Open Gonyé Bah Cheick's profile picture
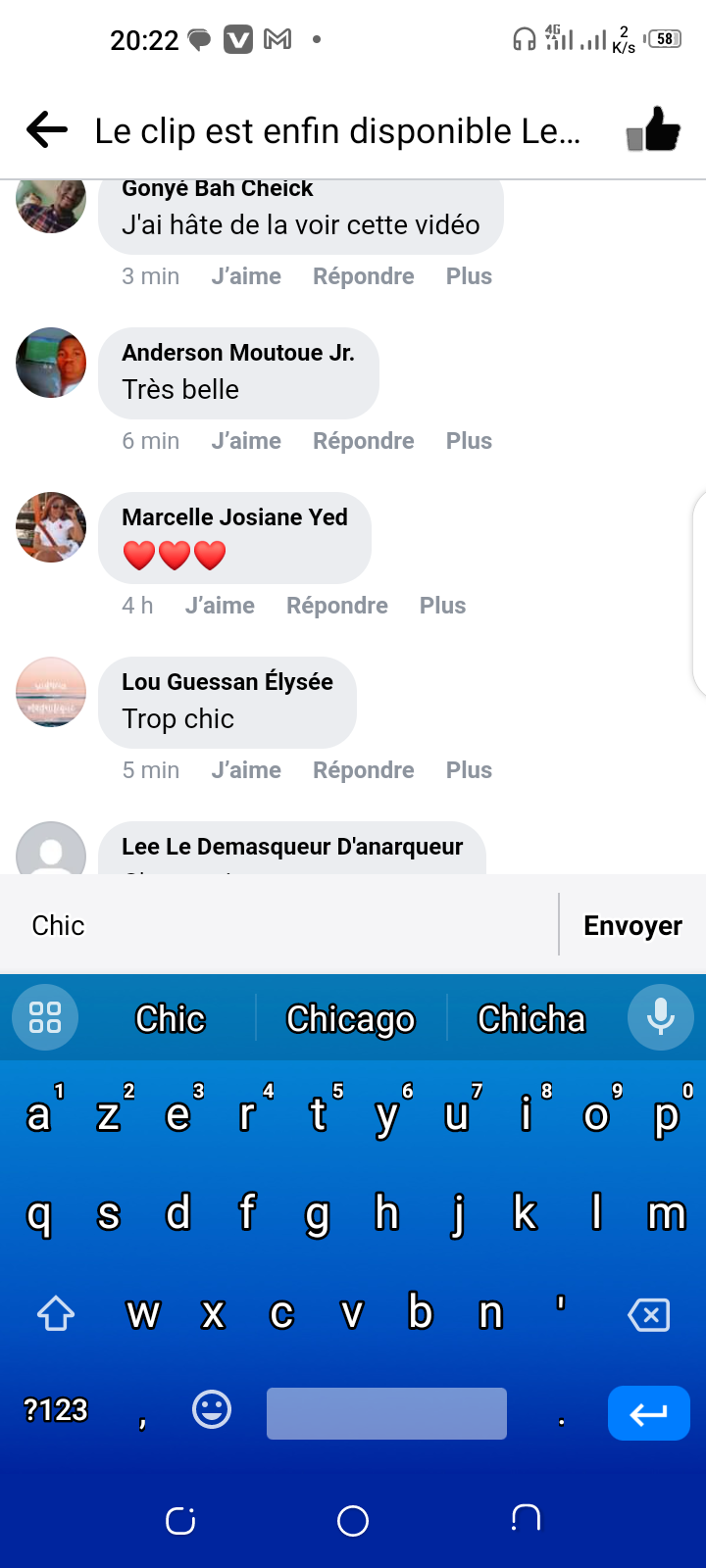 pos(51,201)
